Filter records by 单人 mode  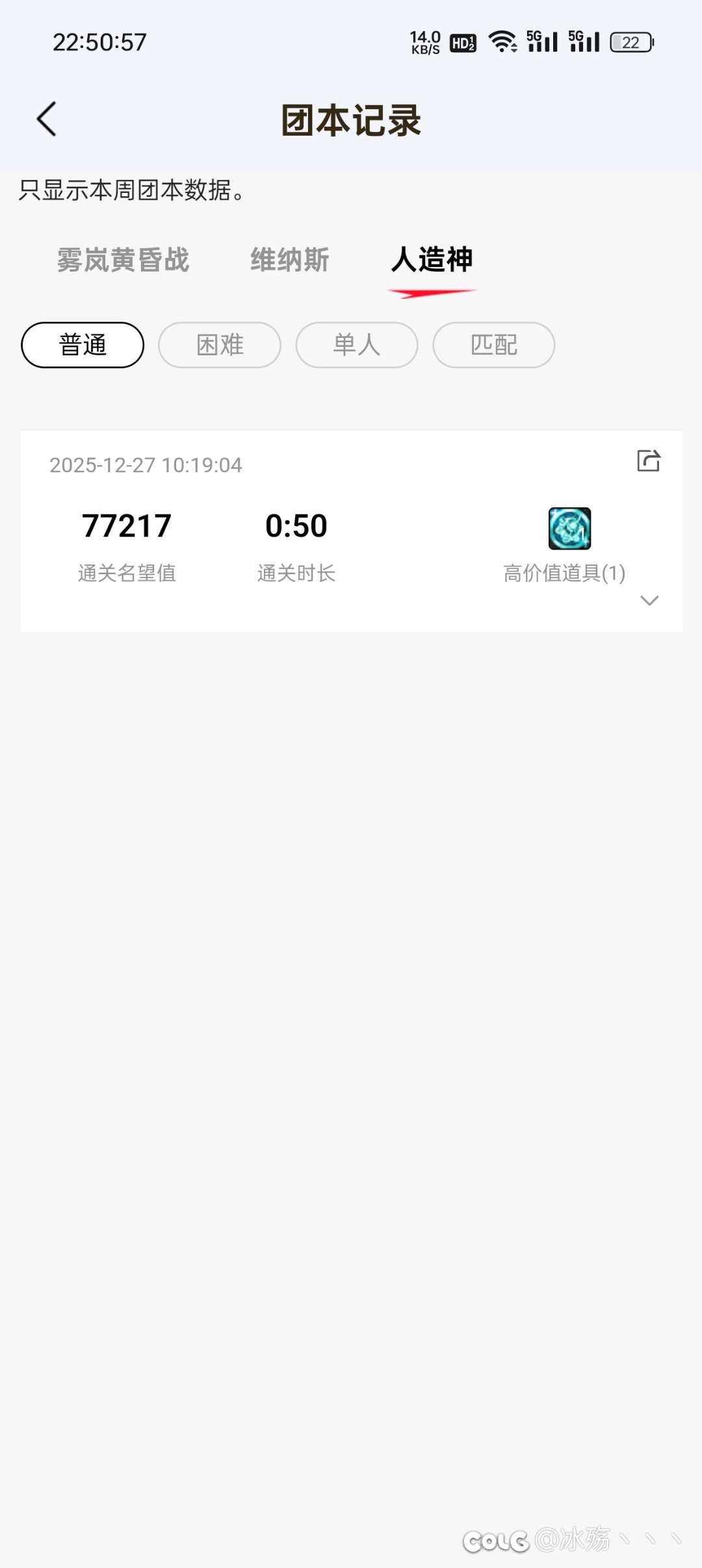click(x=357, y=345)
